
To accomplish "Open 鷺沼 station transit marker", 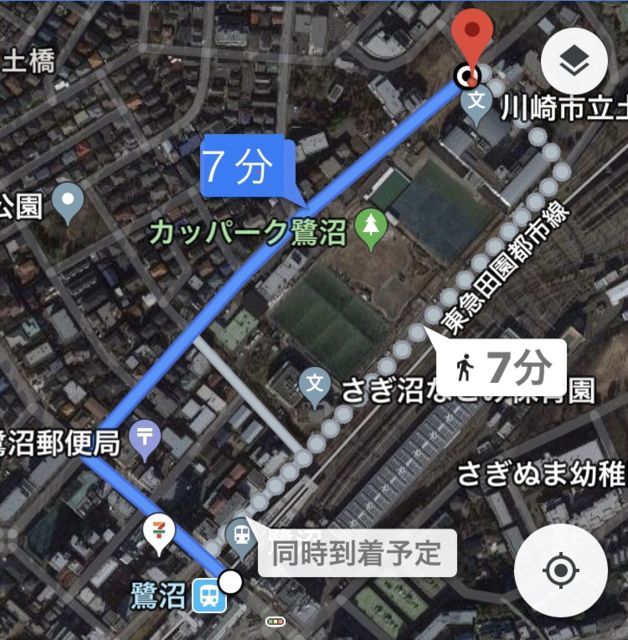I will [207, 597].
